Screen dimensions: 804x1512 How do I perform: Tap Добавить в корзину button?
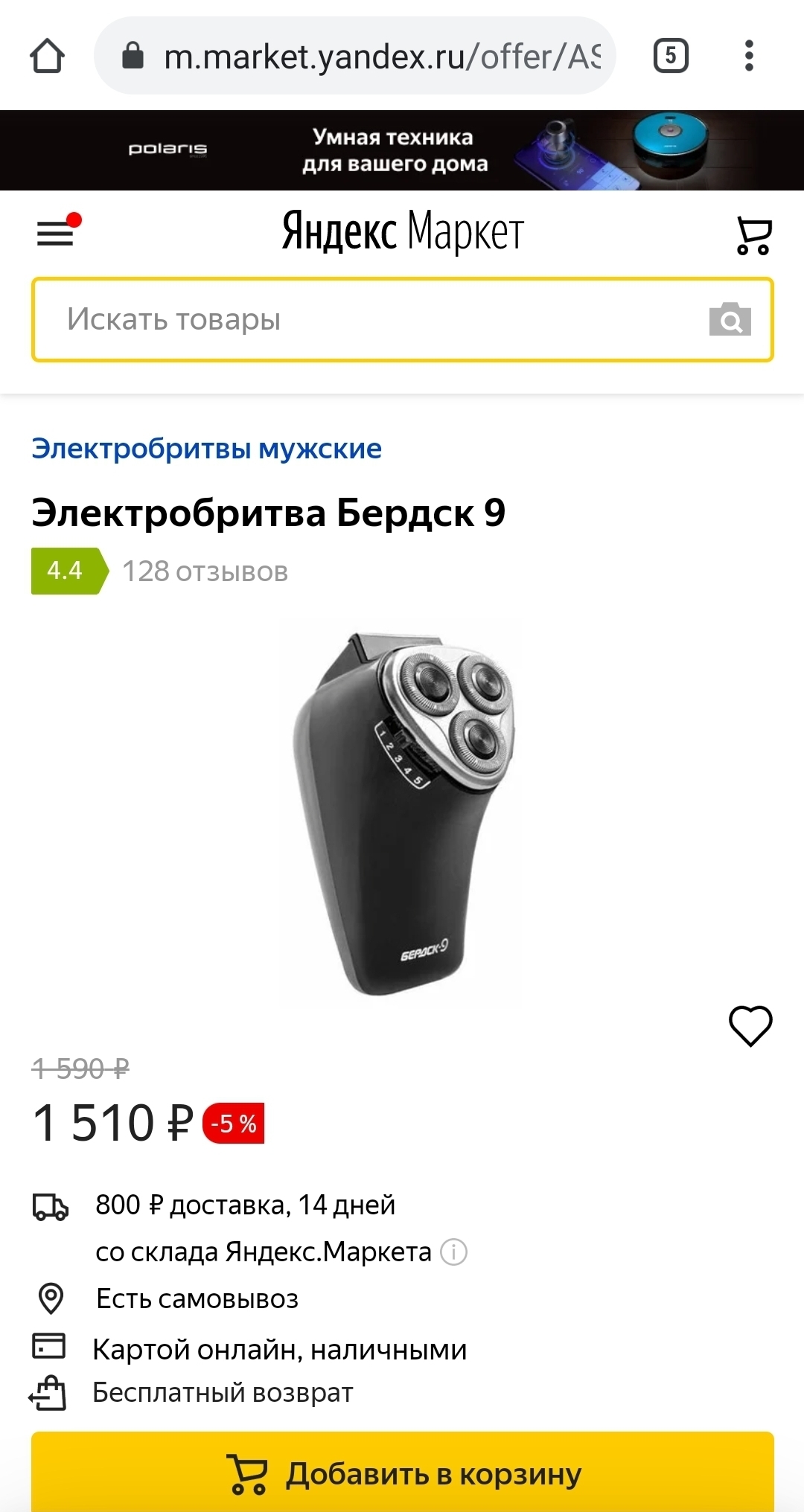pyautogui.click(x=402, y=1473)
